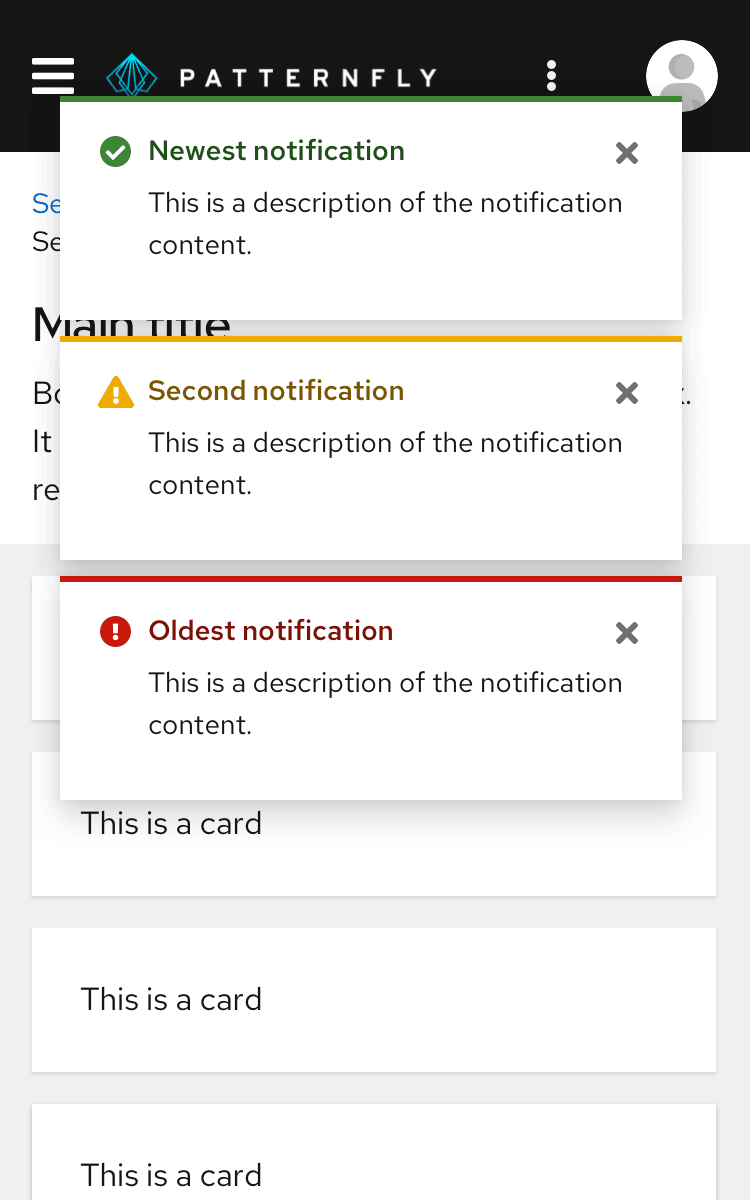Open the hamburger navigation menu
This screenshot has height=1200, width=750.
(53, 76)
